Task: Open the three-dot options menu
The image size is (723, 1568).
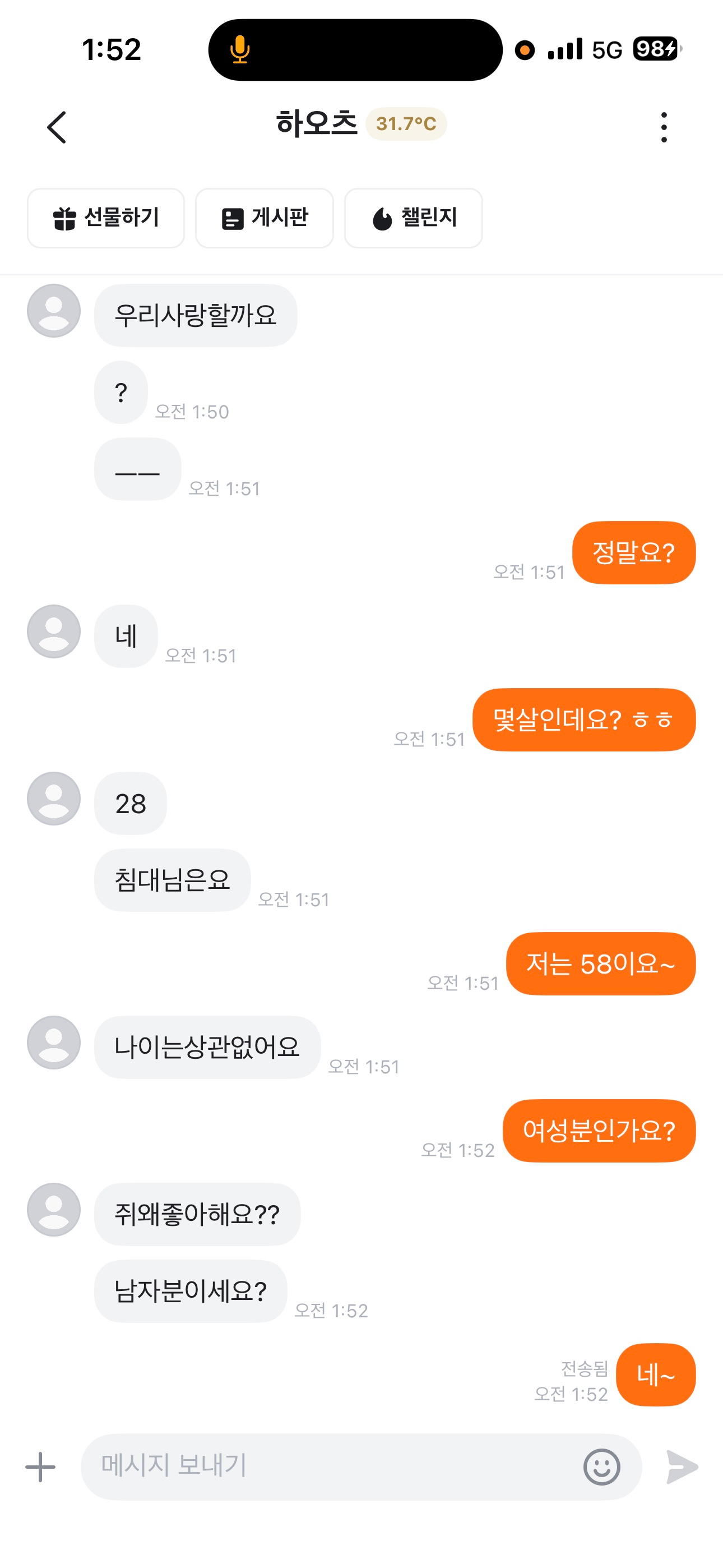Action: [x=665, y=127]
